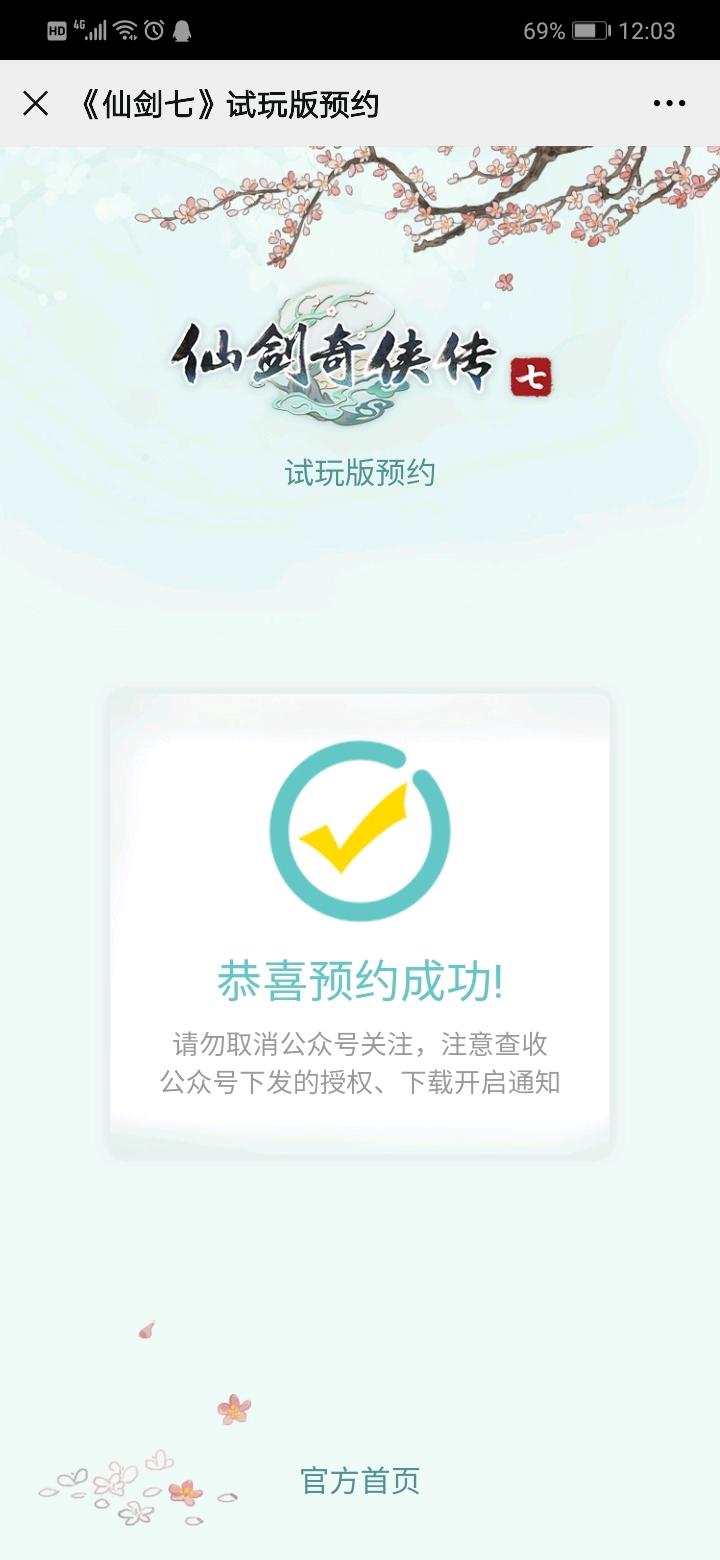Go to 官方首页 official homepage
This screenshot has width=720, height=1560.
[360, 1481]
